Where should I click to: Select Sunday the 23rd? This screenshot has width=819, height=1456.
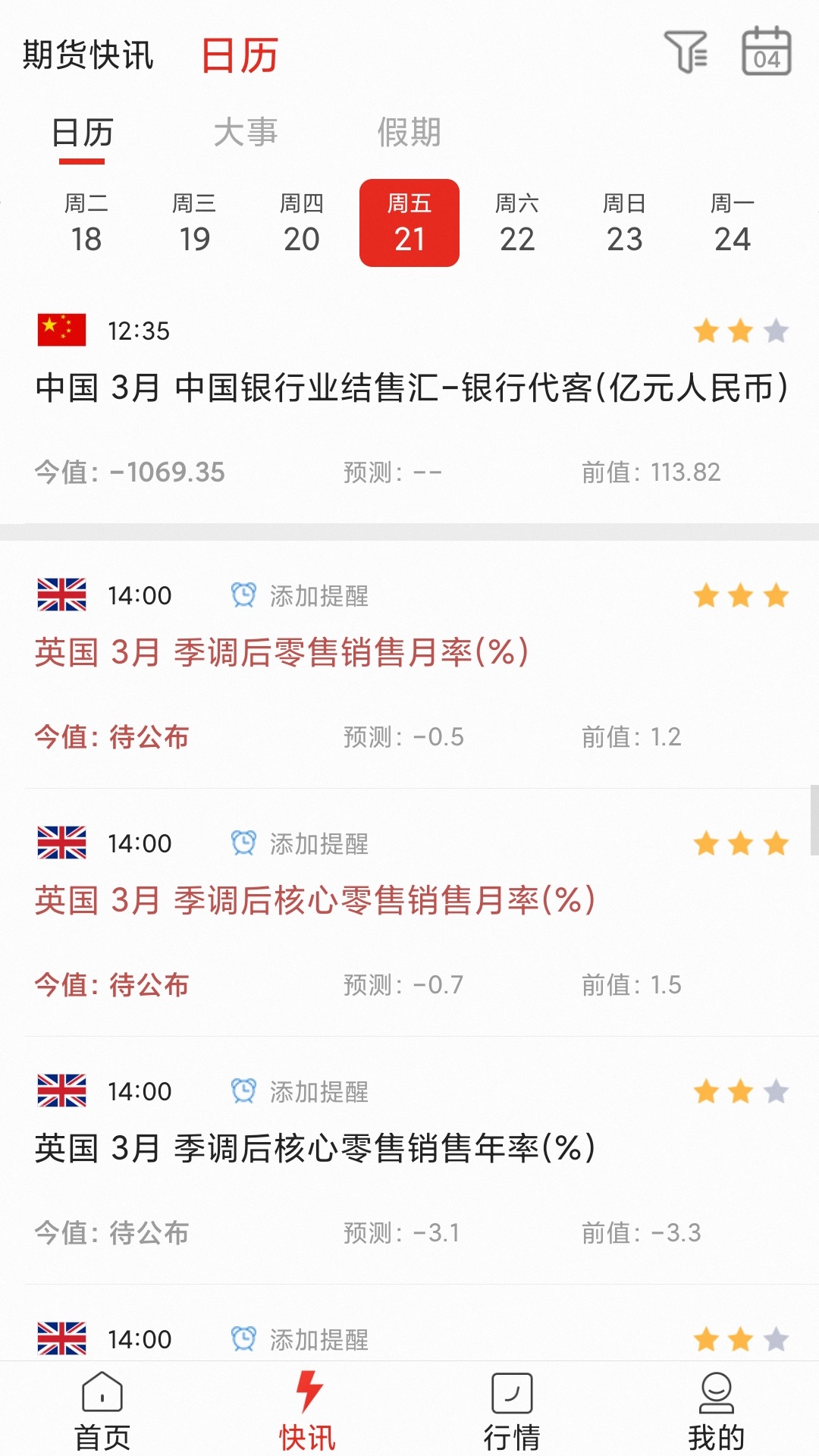(x=625, y=223)
